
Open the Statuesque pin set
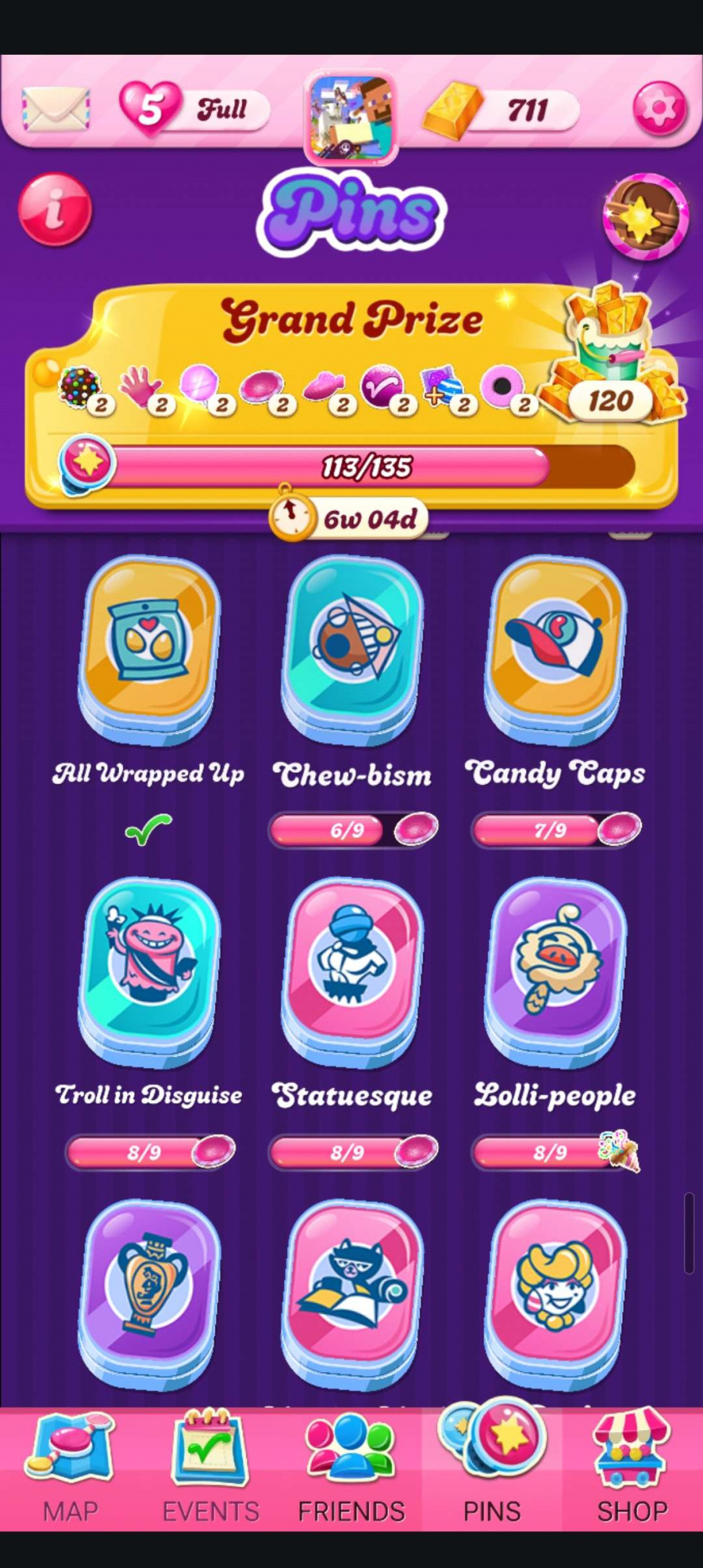352,968
